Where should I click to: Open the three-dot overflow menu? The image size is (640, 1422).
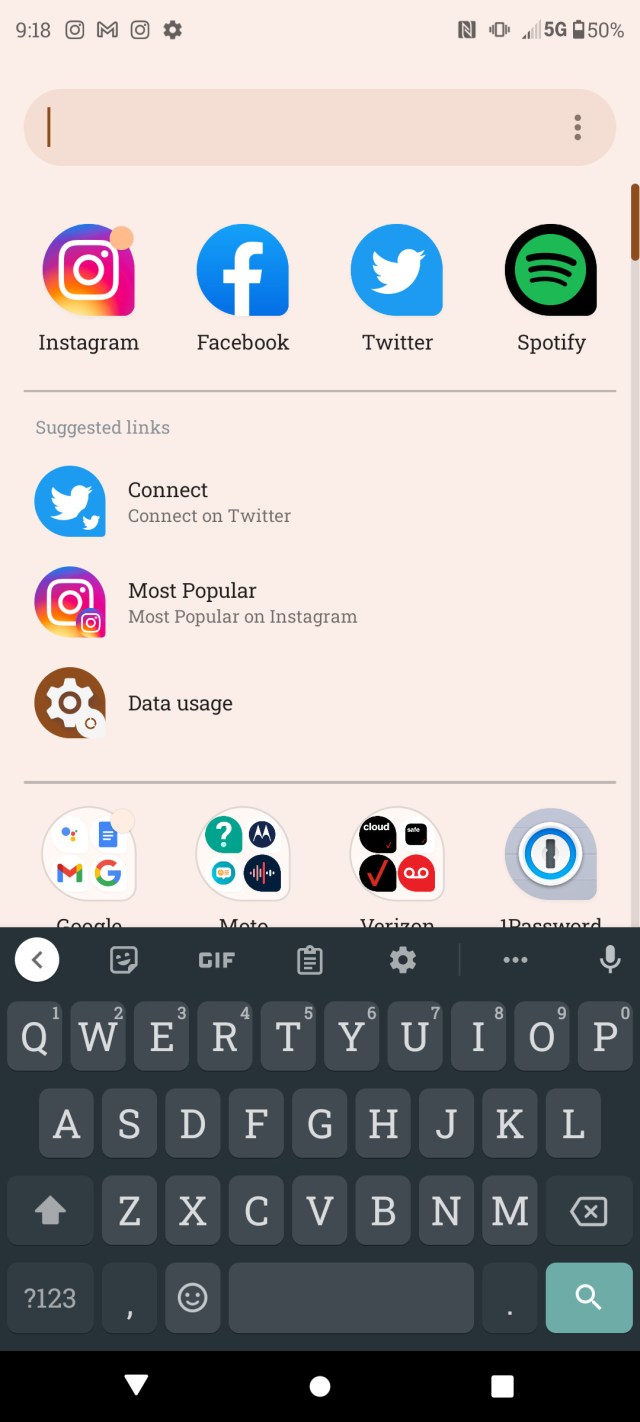pos(577,128)
